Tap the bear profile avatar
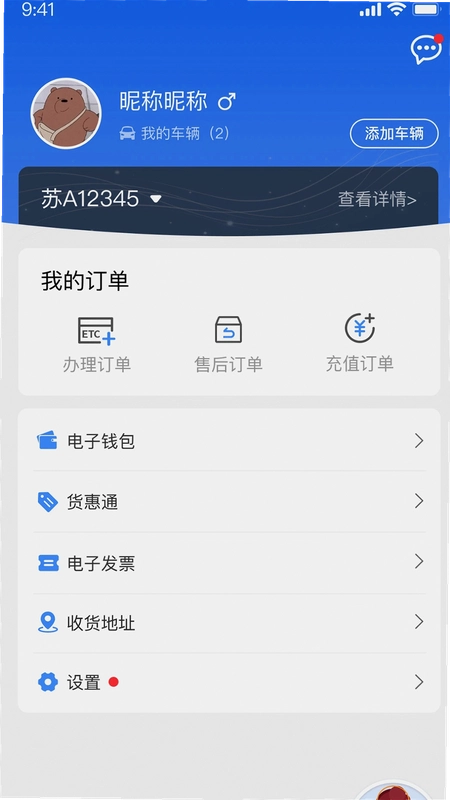The width and height of the screenshot is (450, 800). click(66, 113)
